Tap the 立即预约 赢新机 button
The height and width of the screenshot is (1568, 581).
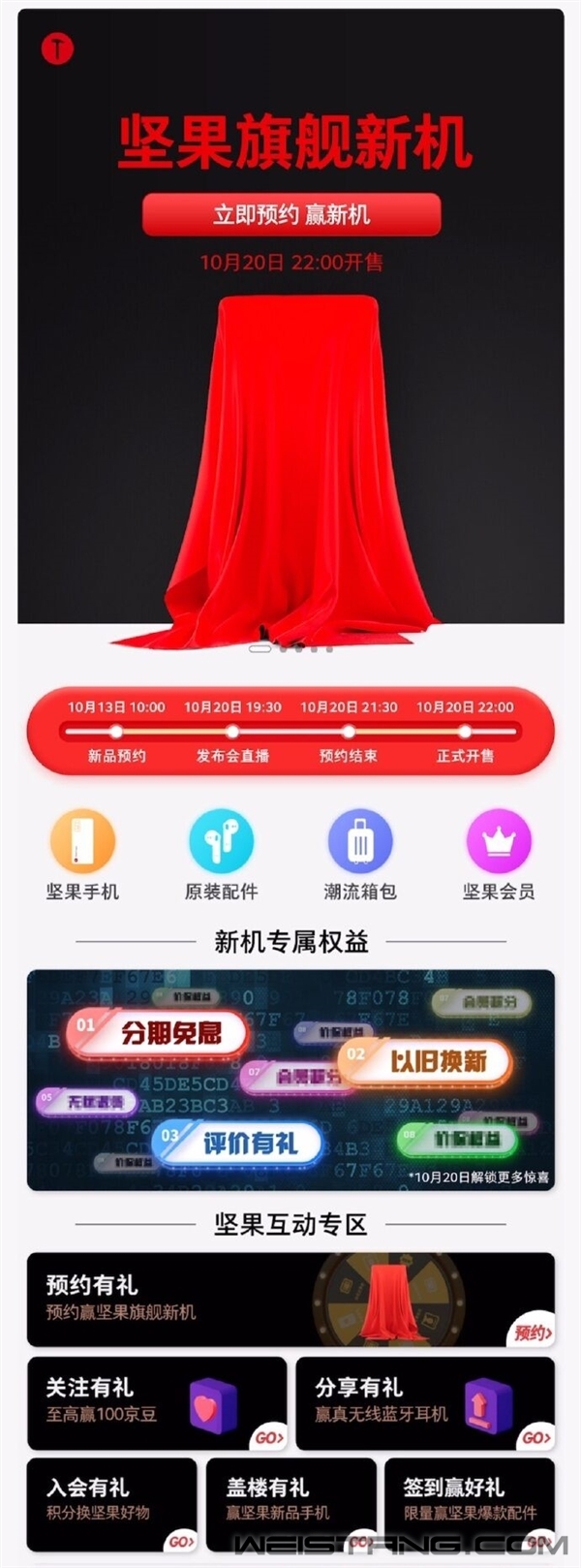pos(291,214)
